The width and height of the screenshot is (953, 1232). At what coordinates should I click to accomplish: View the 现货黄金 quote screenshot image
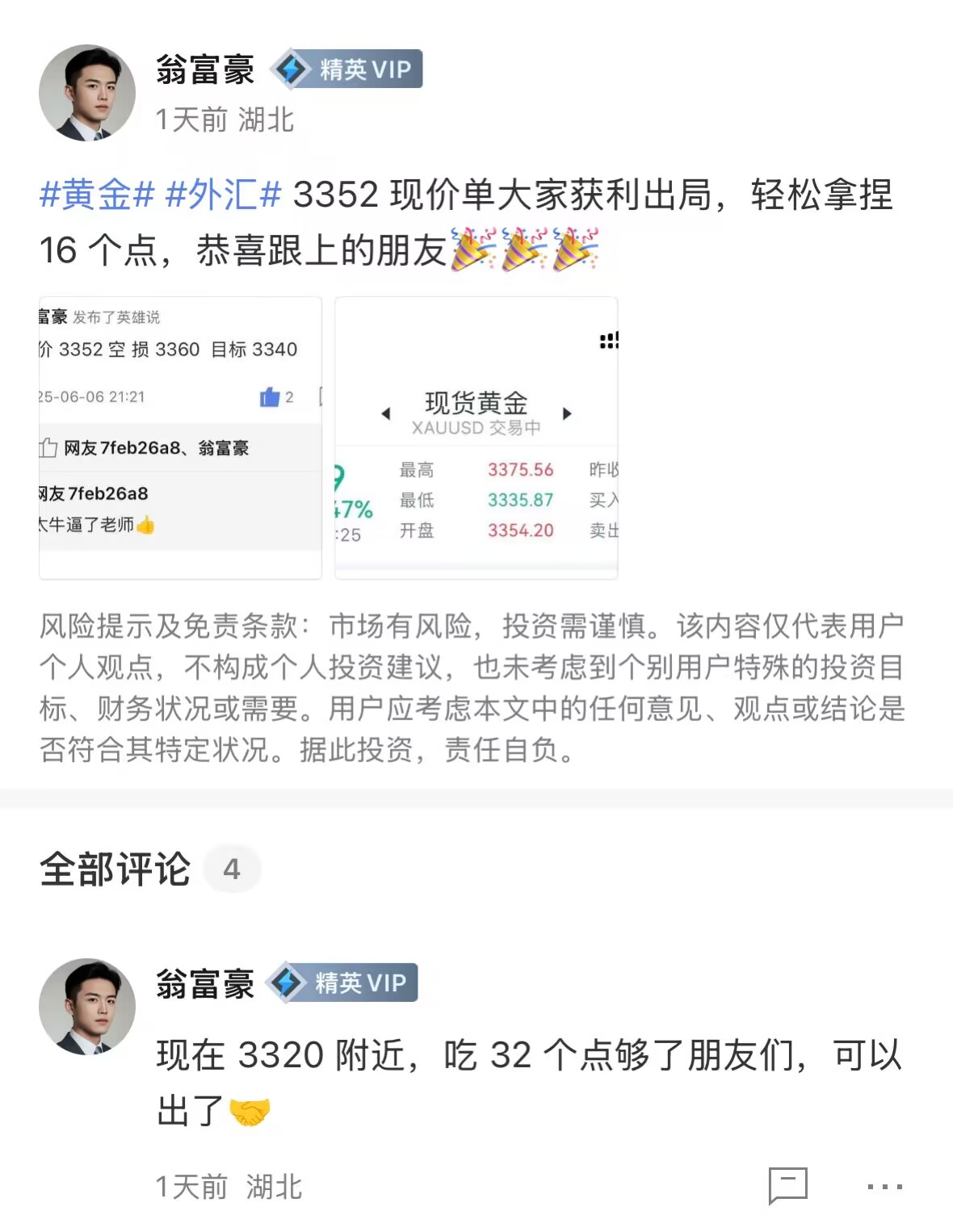pos(476,438)
